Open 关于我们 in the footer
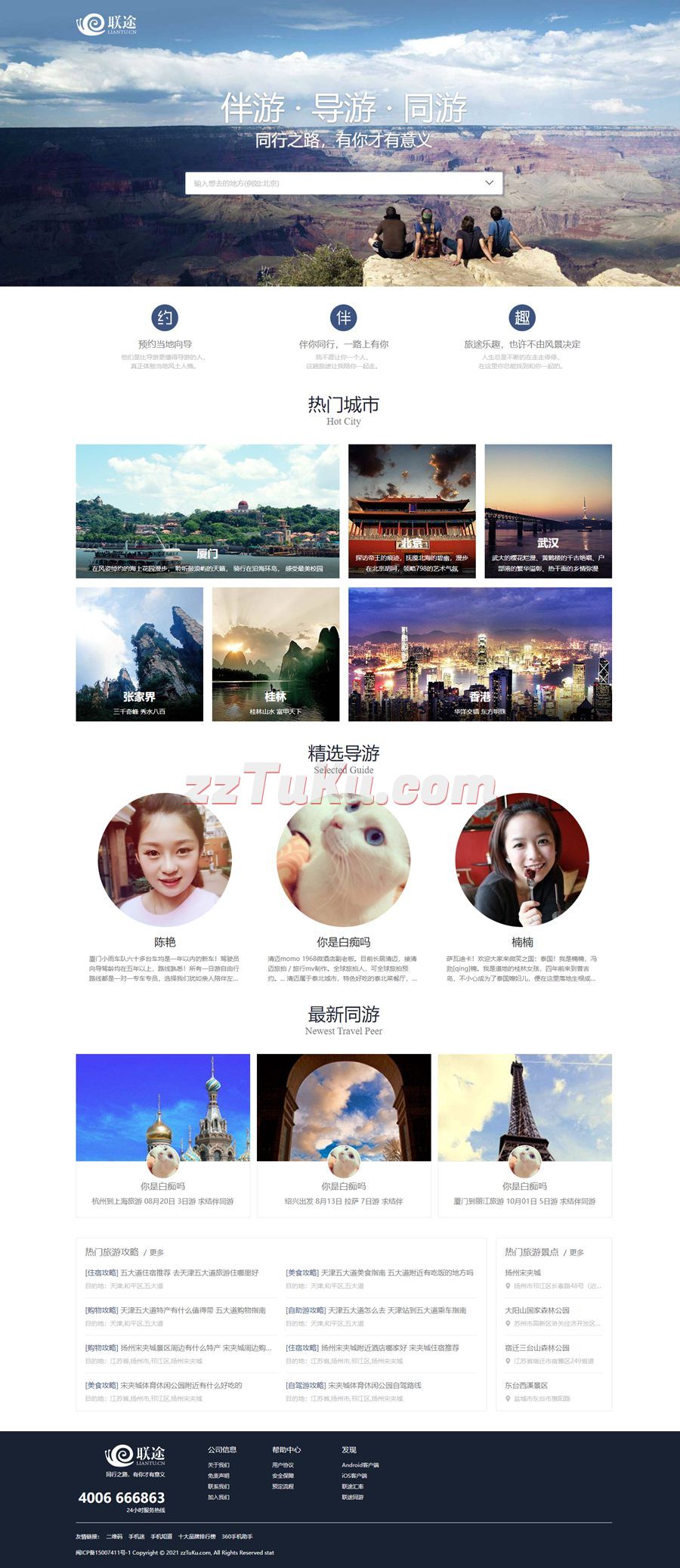 tap(218, 1465)
